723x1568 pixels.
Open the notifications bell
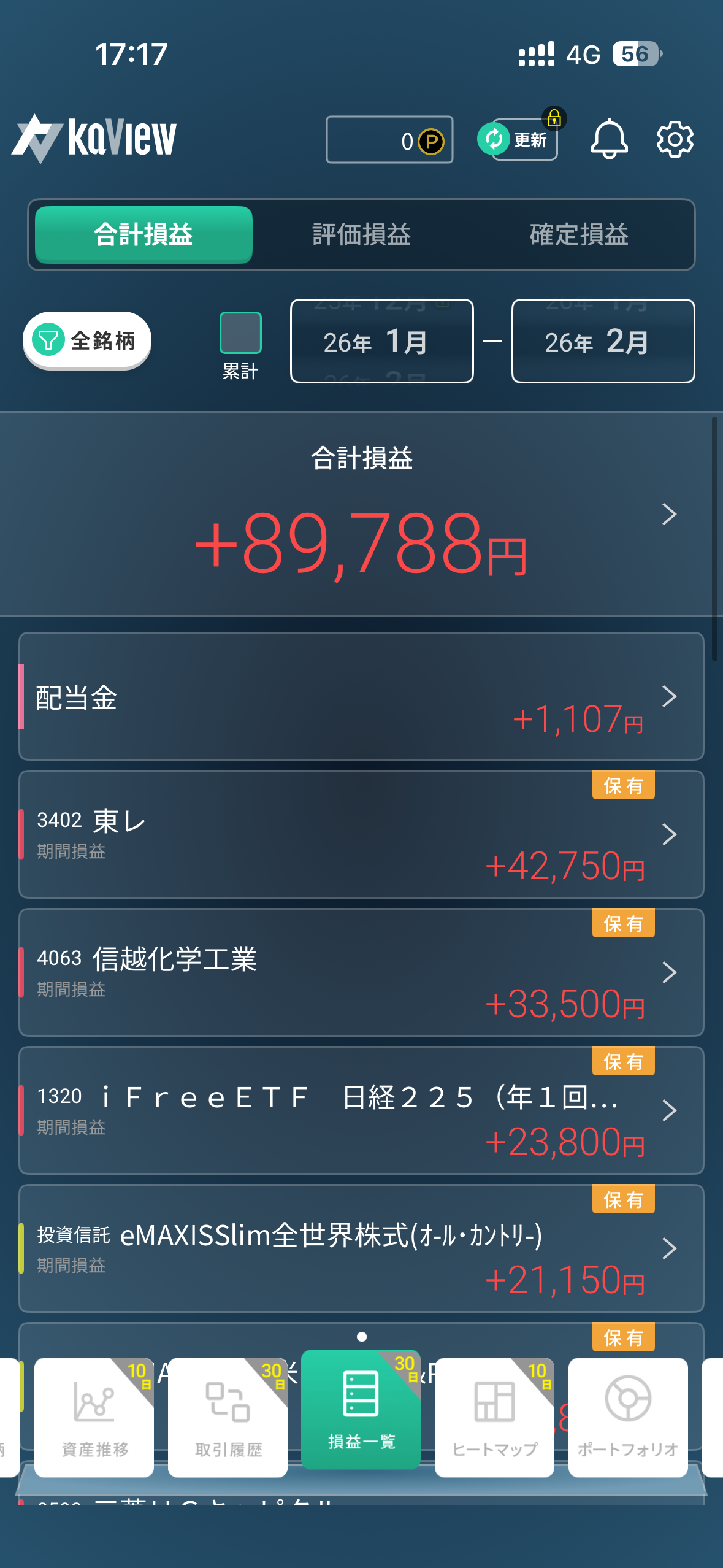tap(608, 140)
